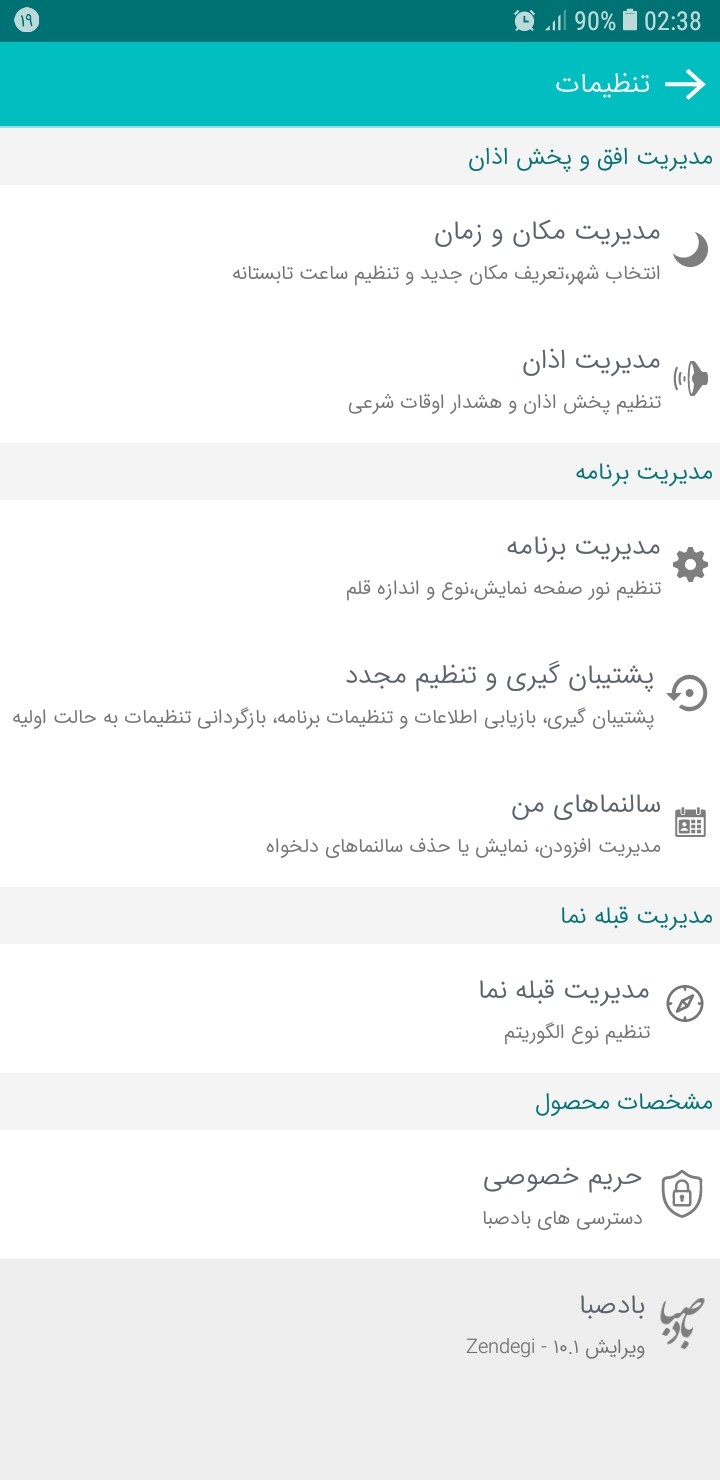The width and height of the screenshot is (720, 1480).
Task: Tap the بادصبا version row
Action: [360, 1324]
